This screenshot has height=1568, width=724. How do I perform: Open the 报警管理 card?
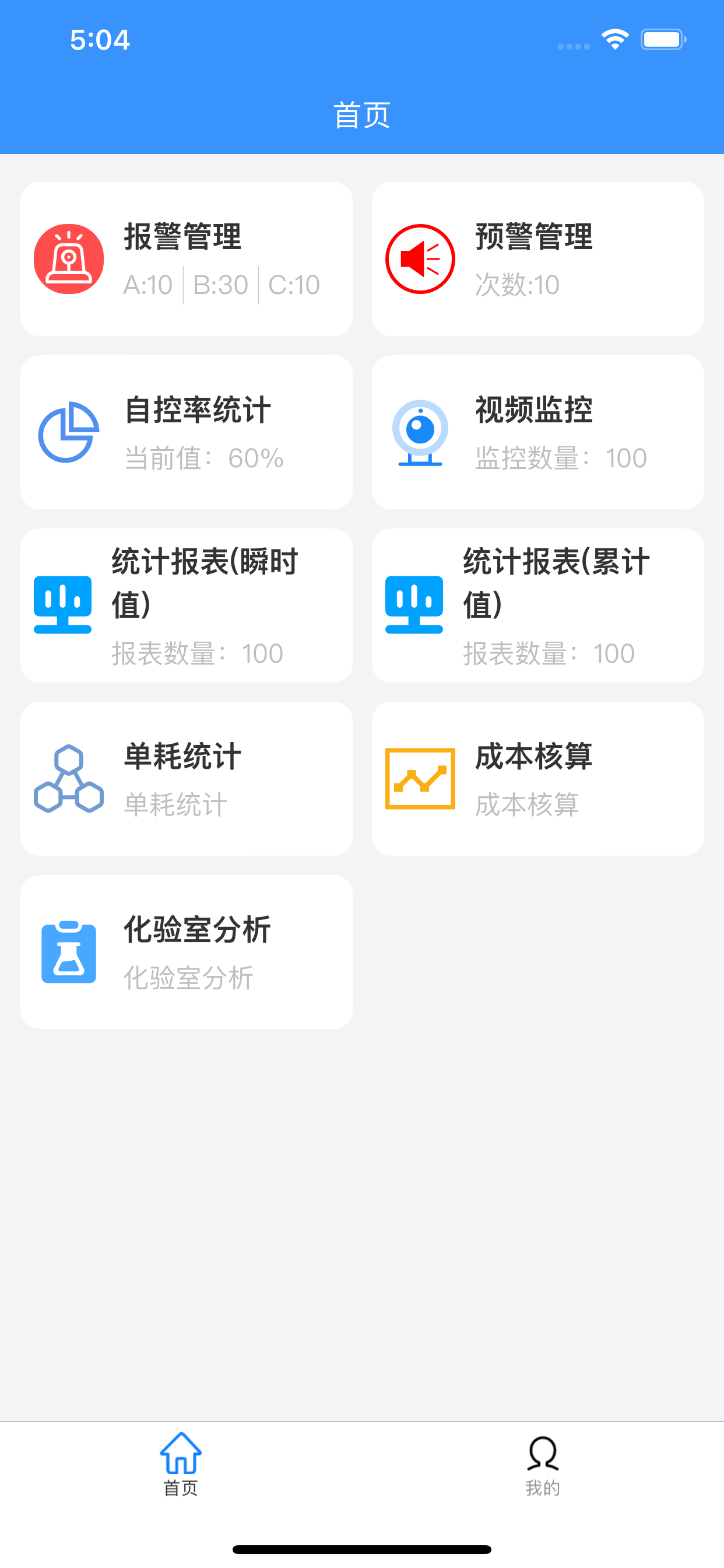(186, 258)
